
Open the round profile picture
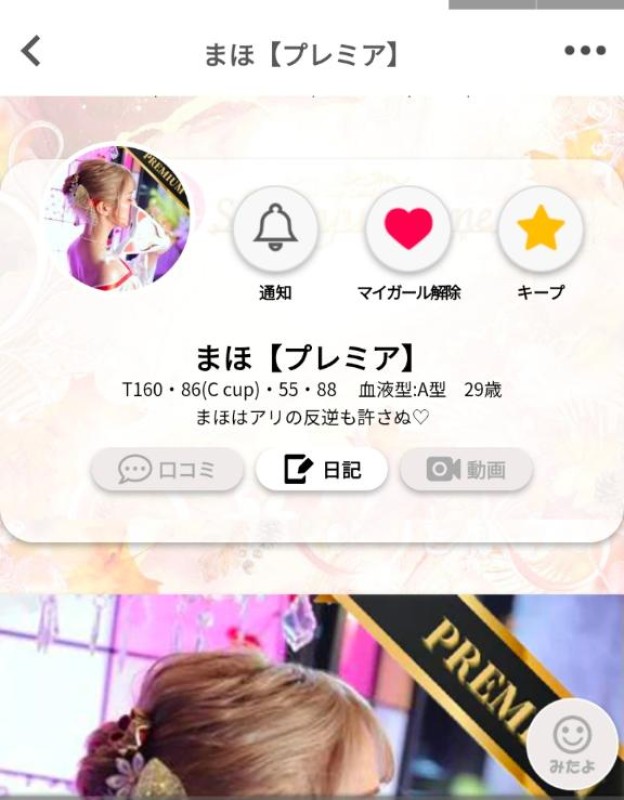click(x=120, y=217)
